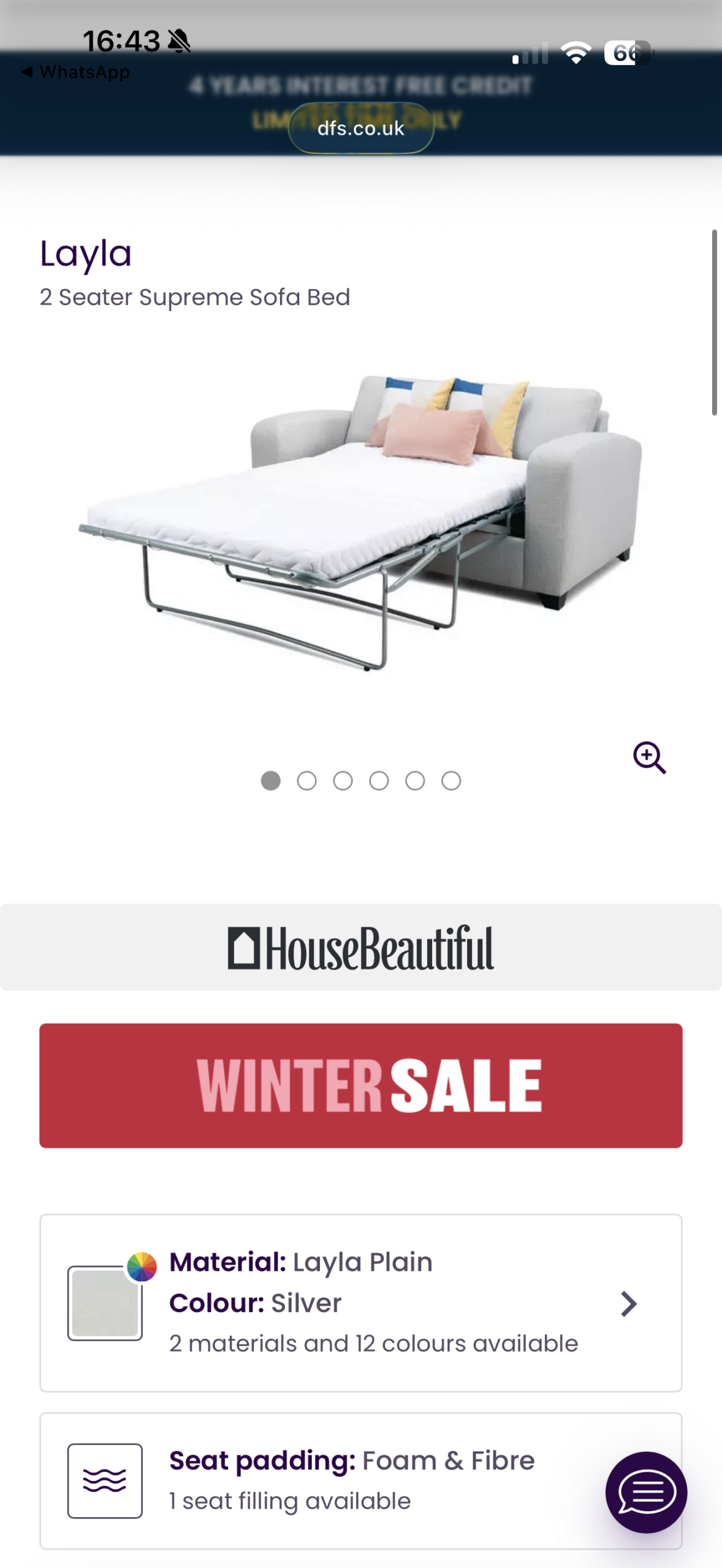The image size is (722, 1568).
Task: Open the dfs.co.uk address pill
Action: (x=361, y=128)
